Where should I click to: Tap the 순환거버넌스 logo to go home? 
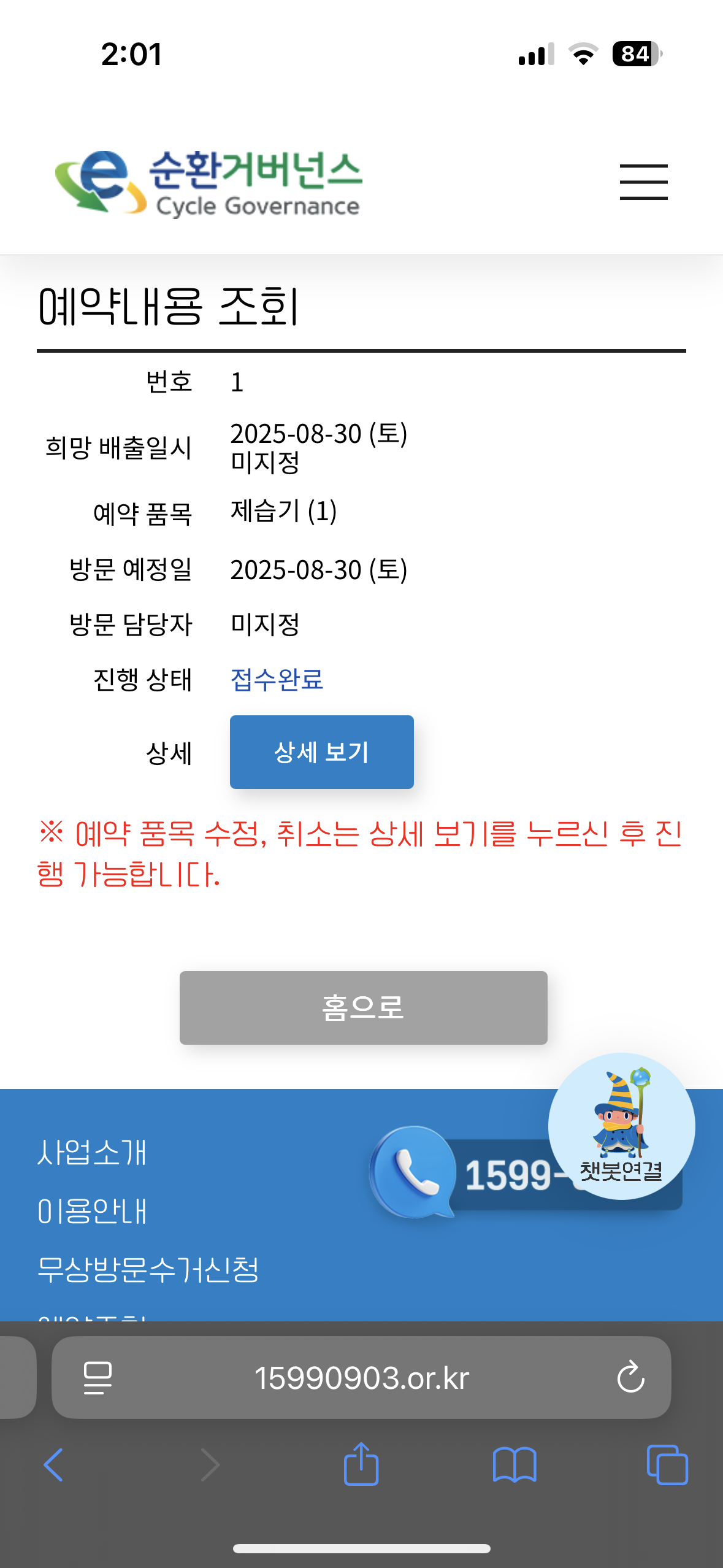tap(208, 183)
